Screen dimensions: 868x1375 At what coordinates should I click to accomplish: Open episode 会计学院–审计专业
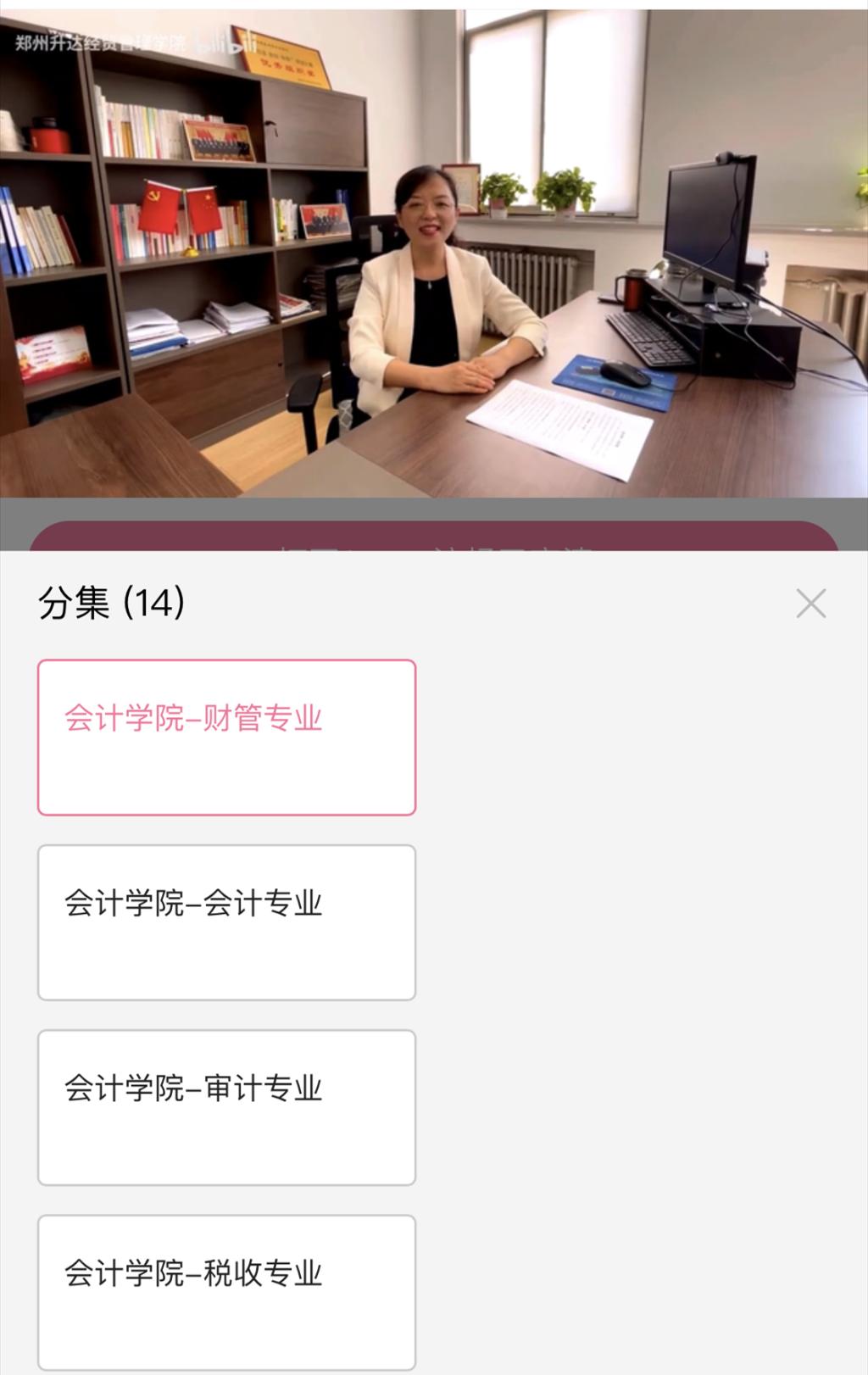click(x=226, y=1107)
